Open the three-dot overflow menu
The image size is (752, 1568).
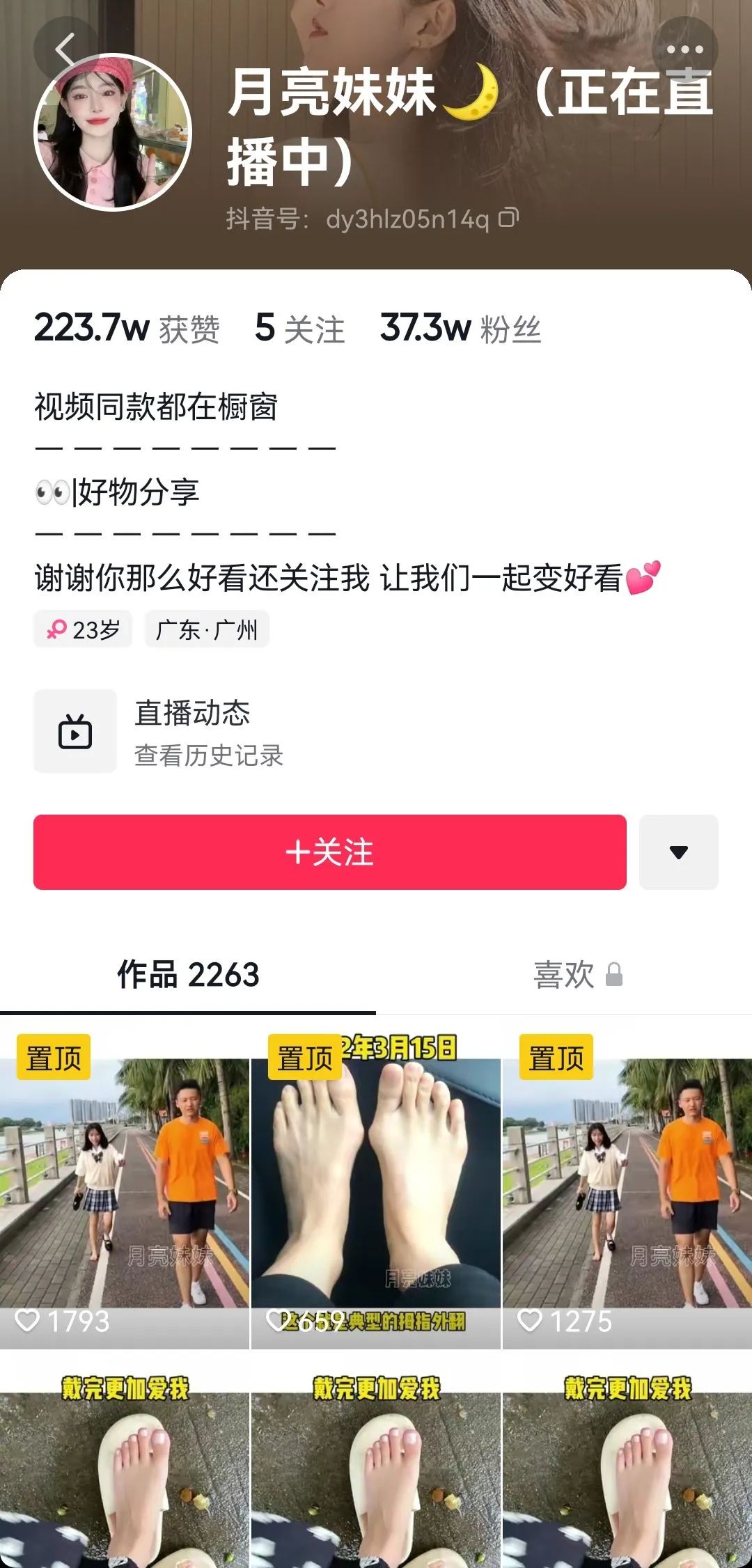pyautogui.click(x=684, y=50)
